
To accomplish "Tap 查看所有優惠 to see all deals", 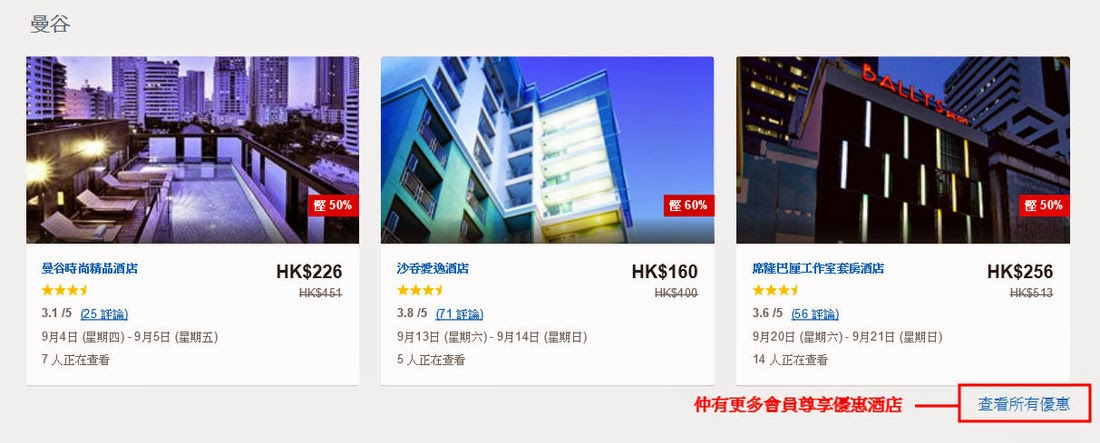I will coord(1023,405).
